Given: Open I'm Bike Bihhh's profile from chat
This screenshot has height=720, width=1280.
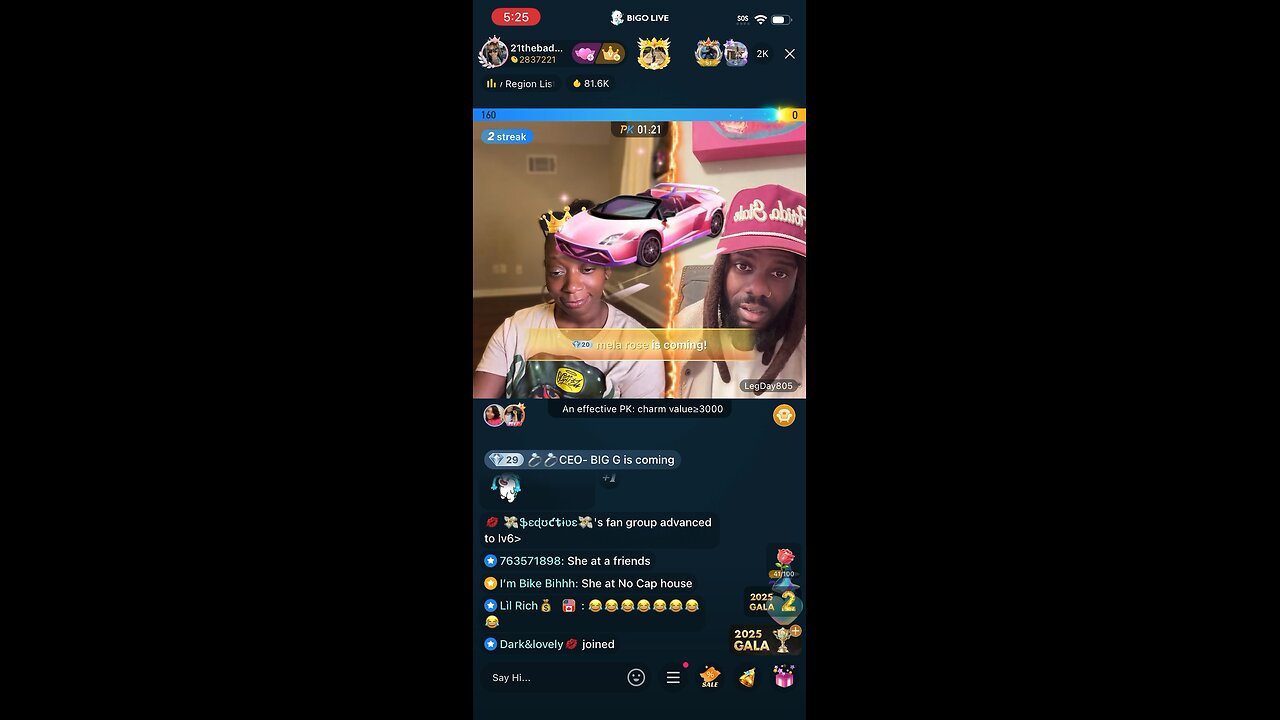Looking at the screenshot, I should [538, 583].
